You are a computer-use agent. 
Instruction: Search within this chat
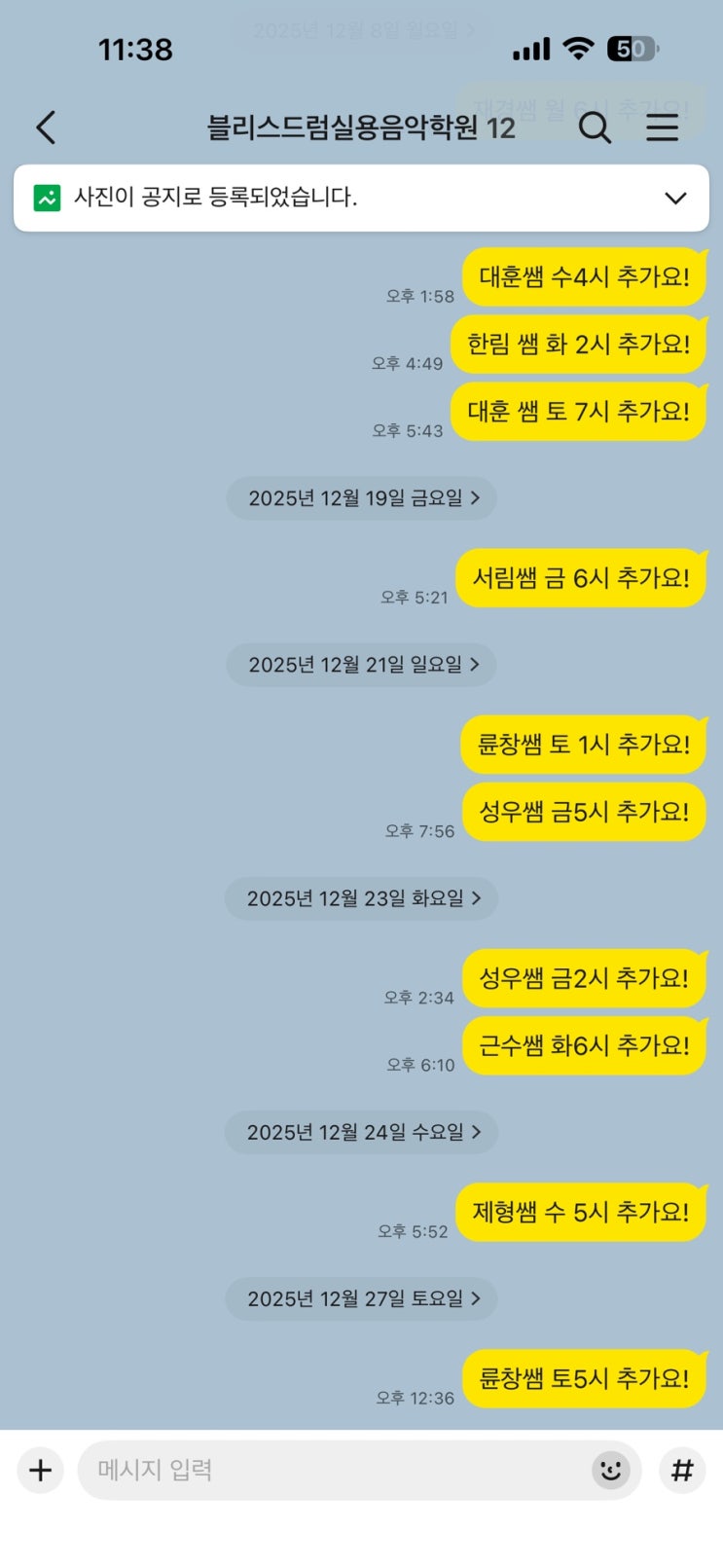[595, 128]
